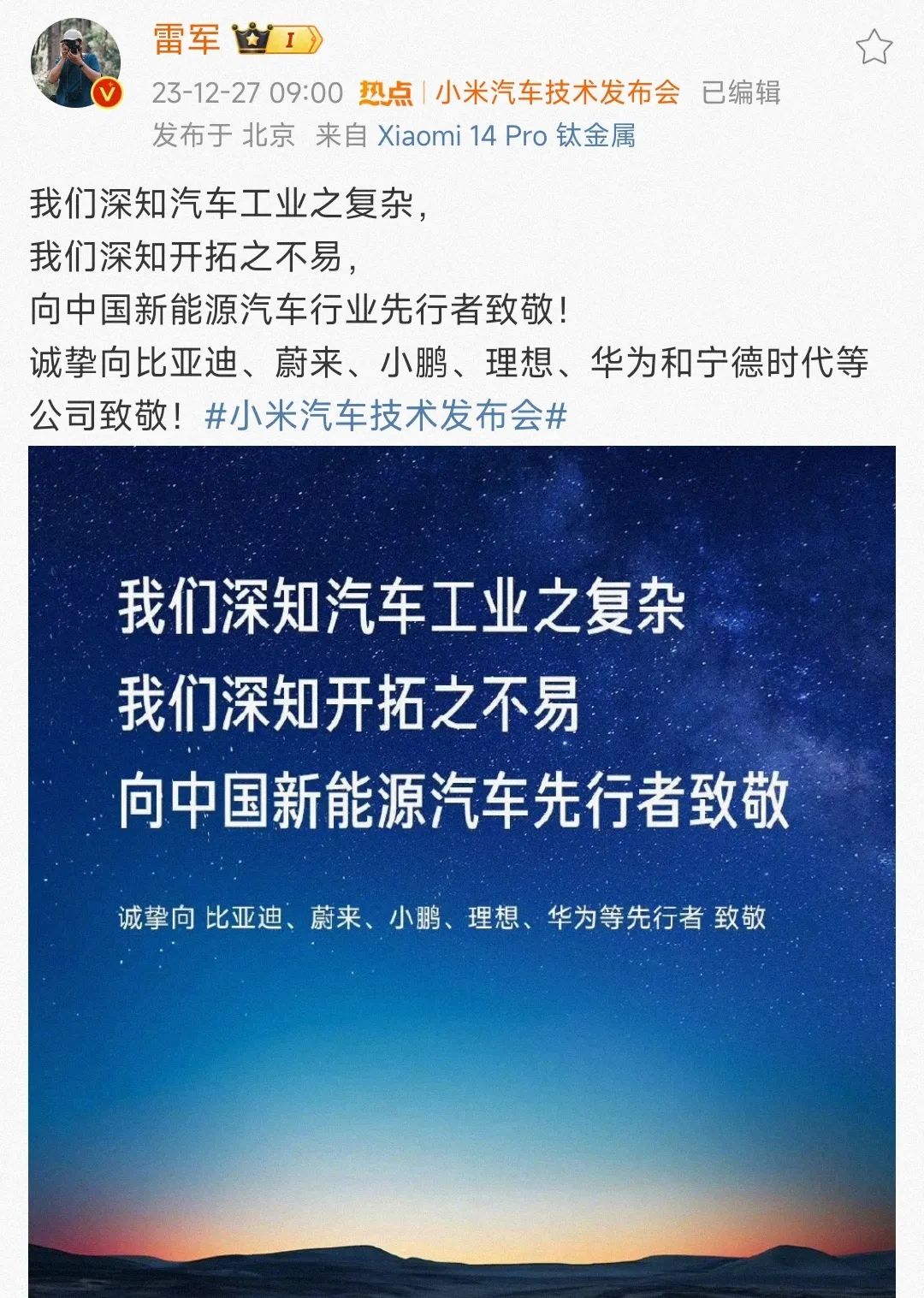
Task: Favorite this post with the star icon
Action: [x=874, y=47]
